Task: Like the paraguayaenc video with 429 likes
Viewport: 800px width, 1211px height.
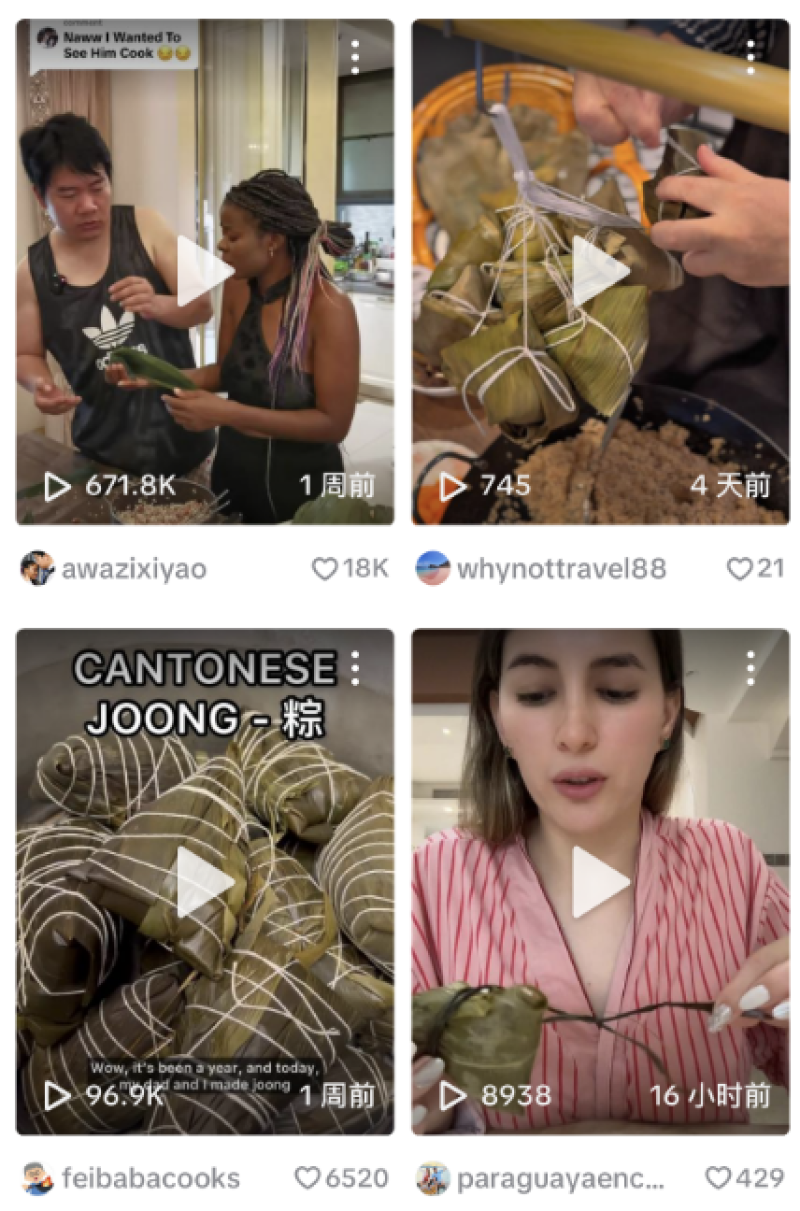Action: click(718, 1178)
